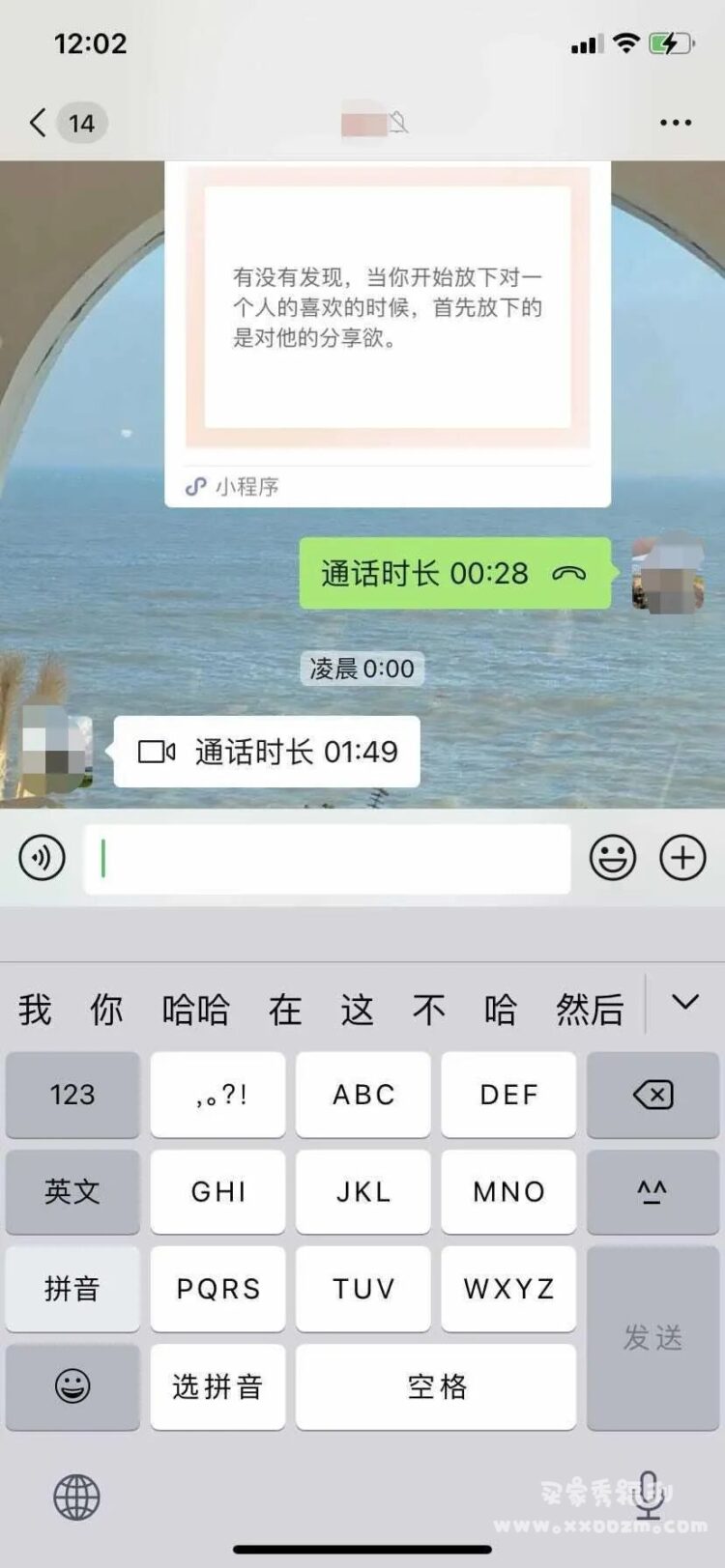Image resolution: width=725 pixels, height=1568 pixels.
Task: Switch to voice message input
Action: (x=43, y=857)
